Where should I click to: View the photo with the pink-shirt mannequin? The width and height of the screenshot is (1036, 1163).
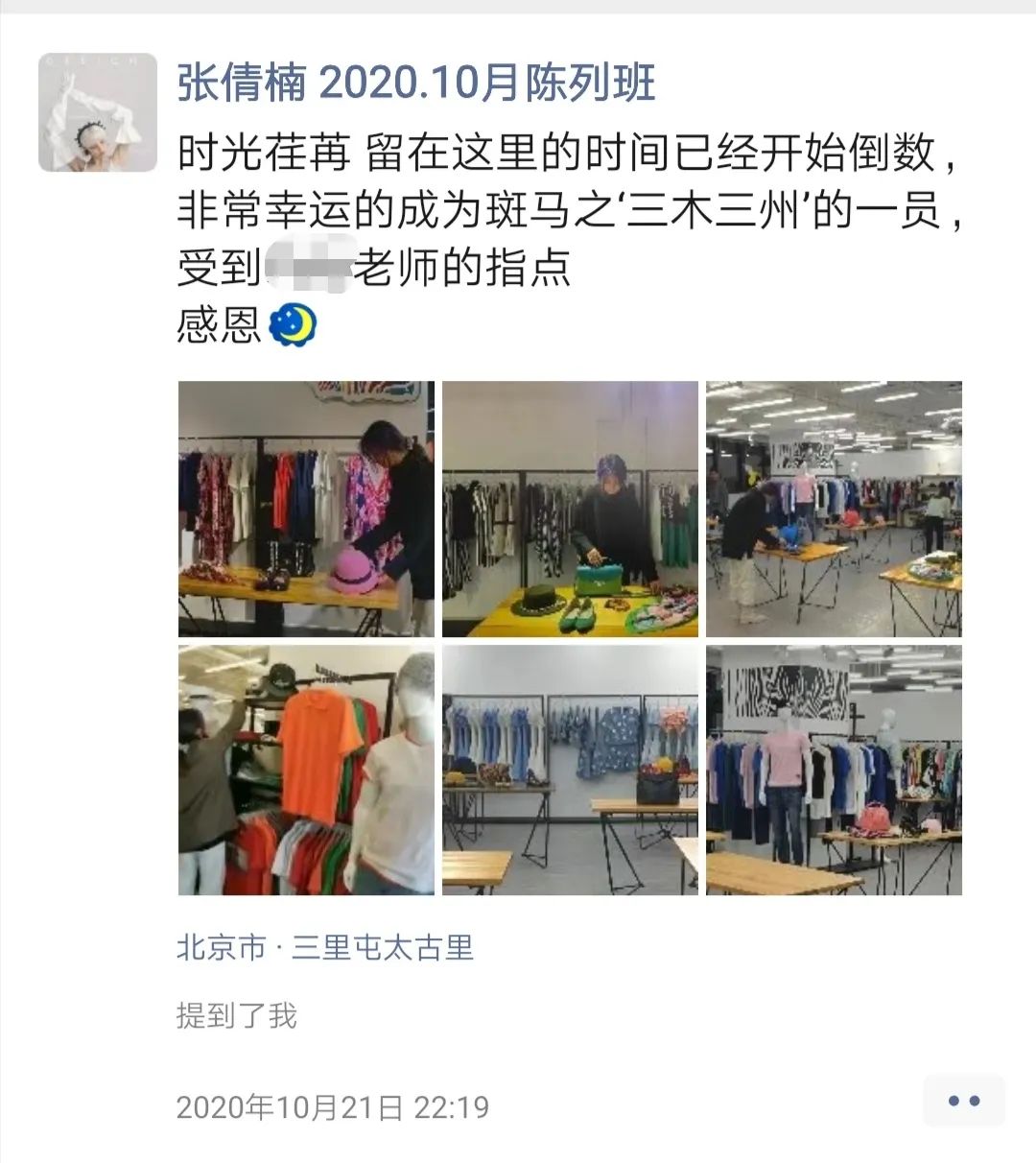click(x=834, y=770)
